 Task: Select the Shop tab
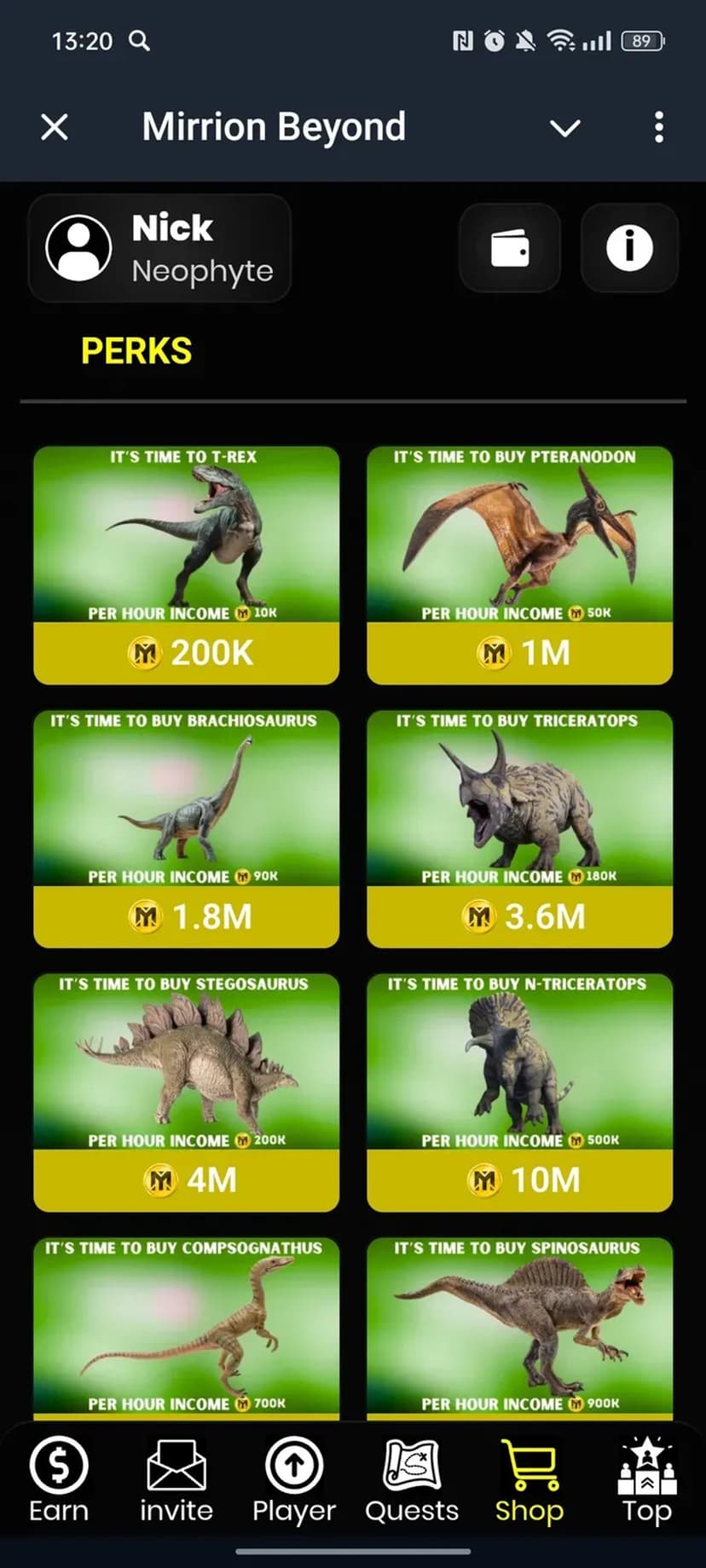[529, 1481]
